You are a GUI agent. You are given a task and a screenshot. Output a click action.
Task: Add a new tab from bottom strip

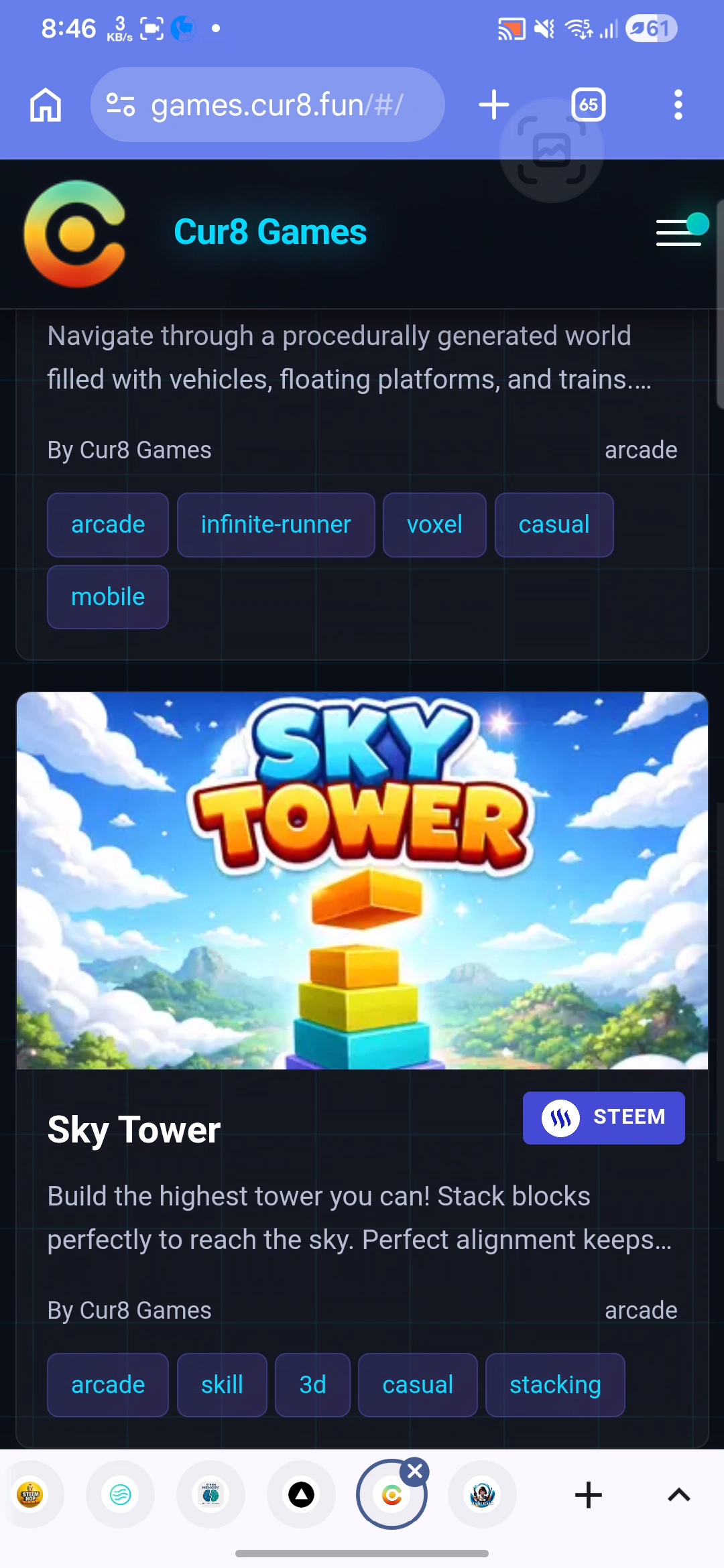[589, 1495]
